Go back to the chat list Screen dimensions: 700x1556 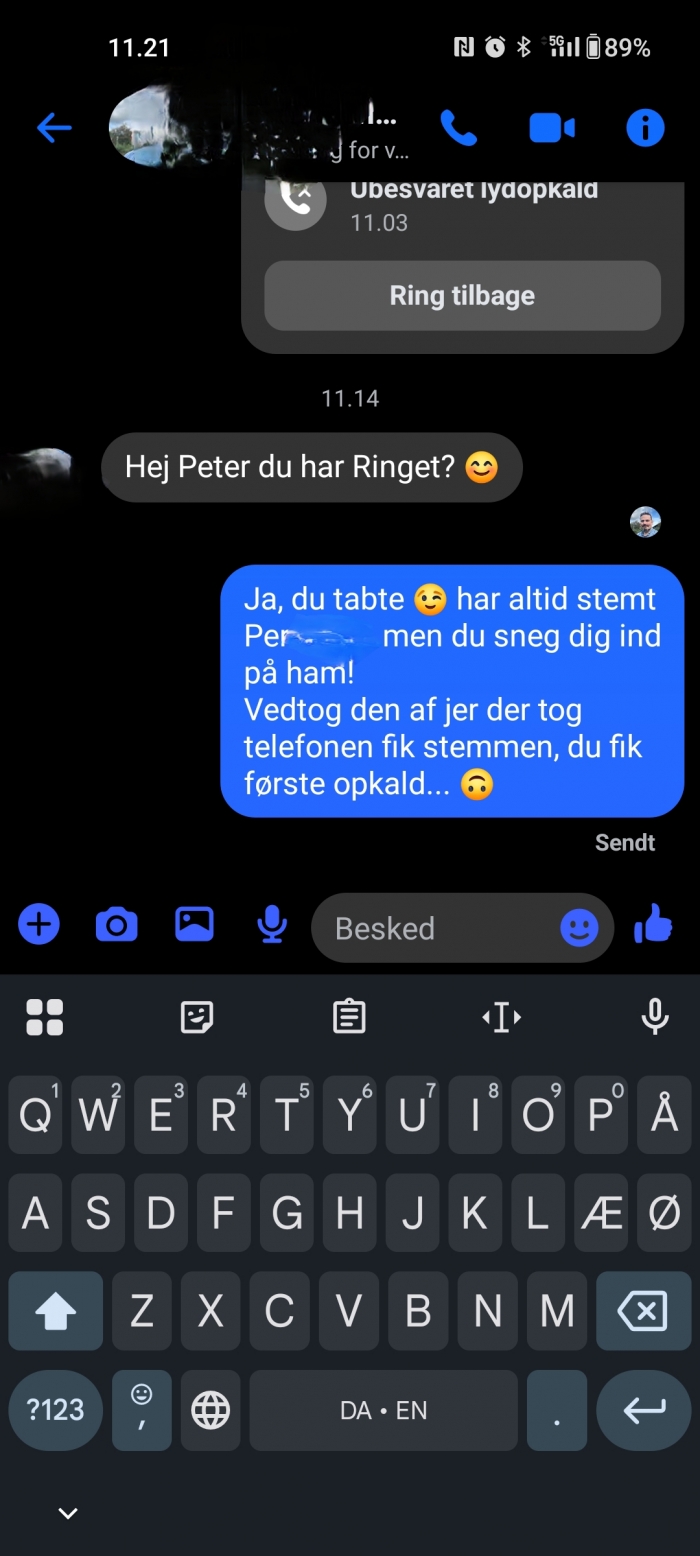pos(54,128)
